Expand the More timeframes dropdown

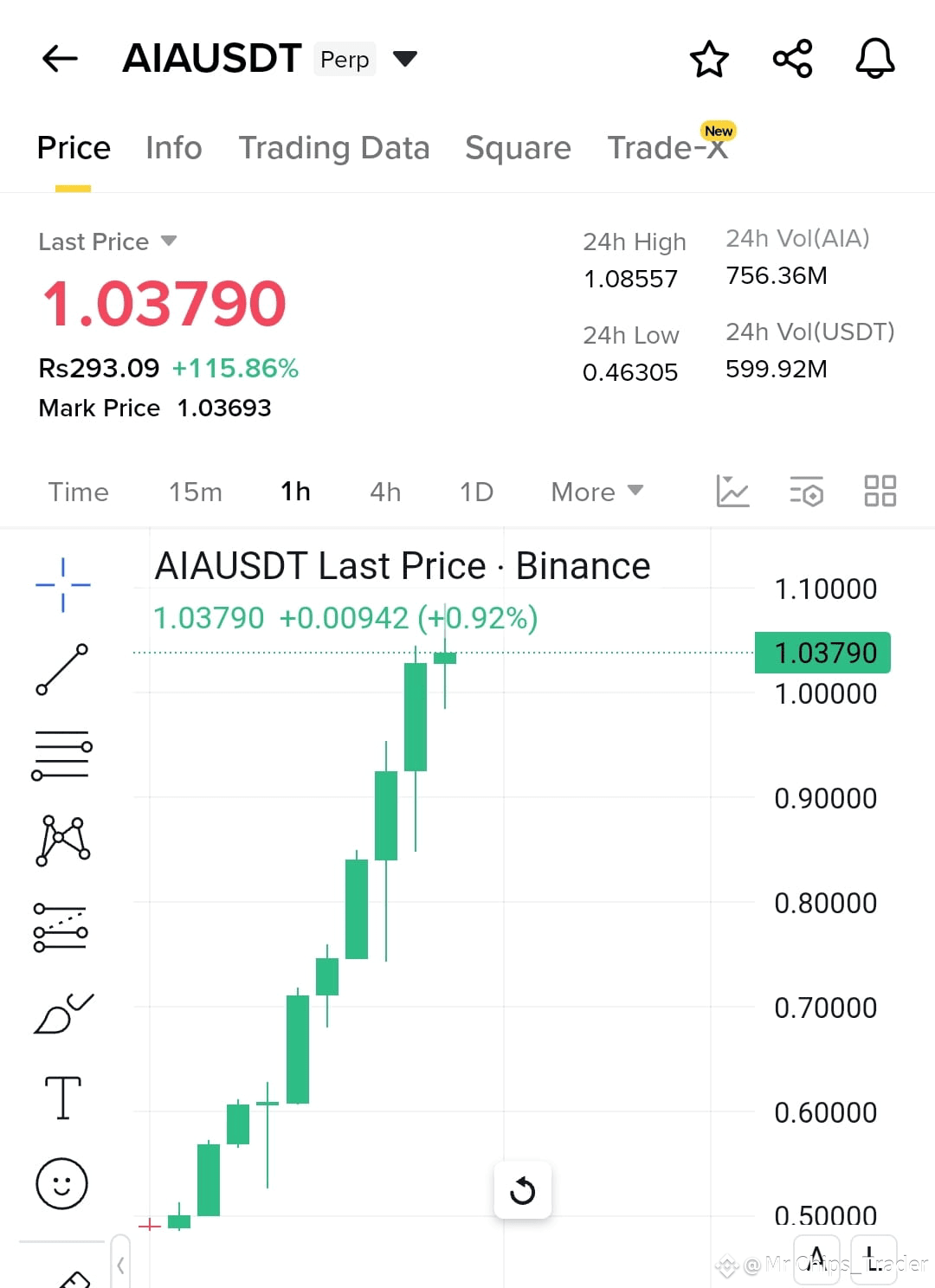[x=596, y=491]
